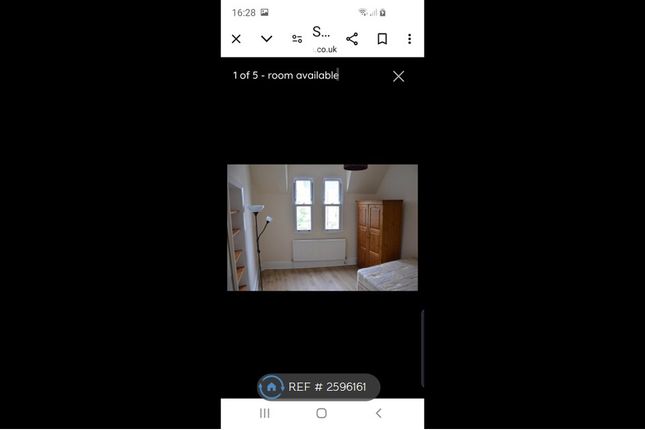Open the three-dot overflow menu
This screenshot has width=645, height=430.
pos(409,39)
